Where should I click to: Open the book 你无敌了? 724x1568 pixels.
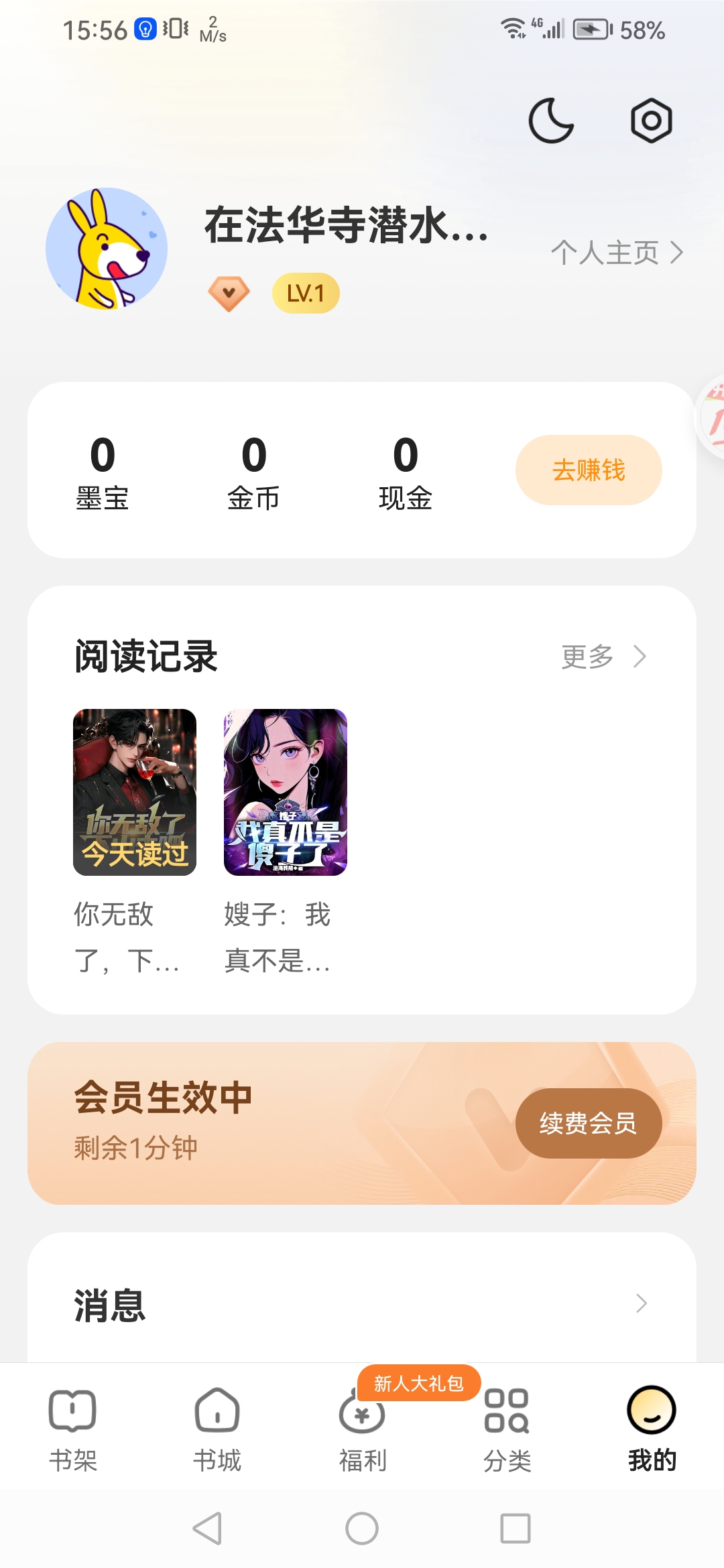coord(134,792)
